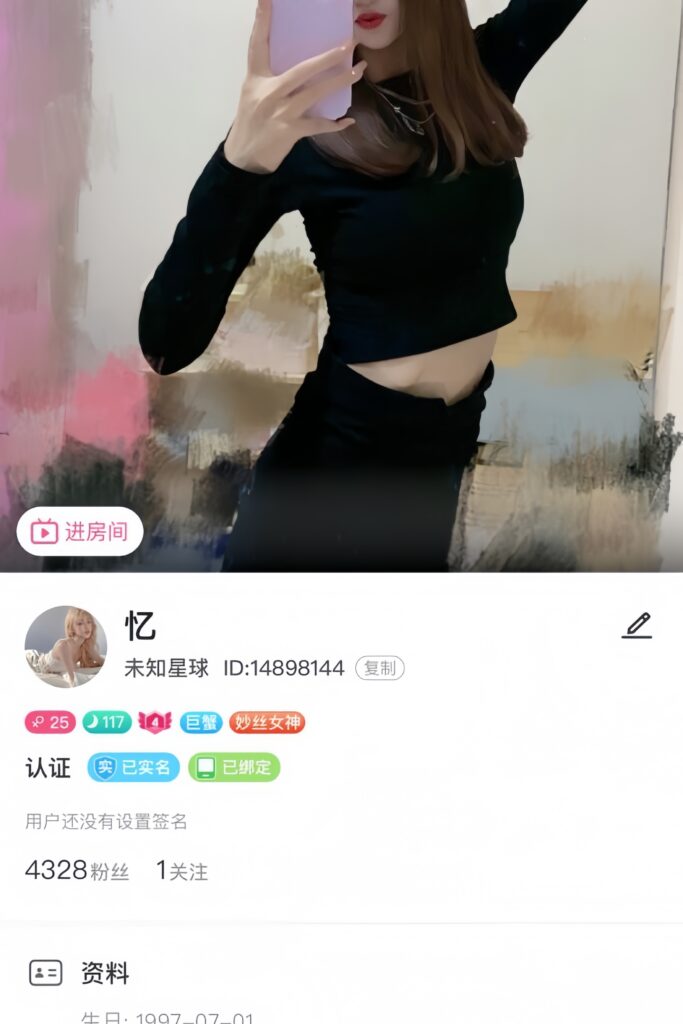Tap the 已实名 verification badge
Image resolution: width=683 pixels, height=1024 pixels.
tap(134, 768)
